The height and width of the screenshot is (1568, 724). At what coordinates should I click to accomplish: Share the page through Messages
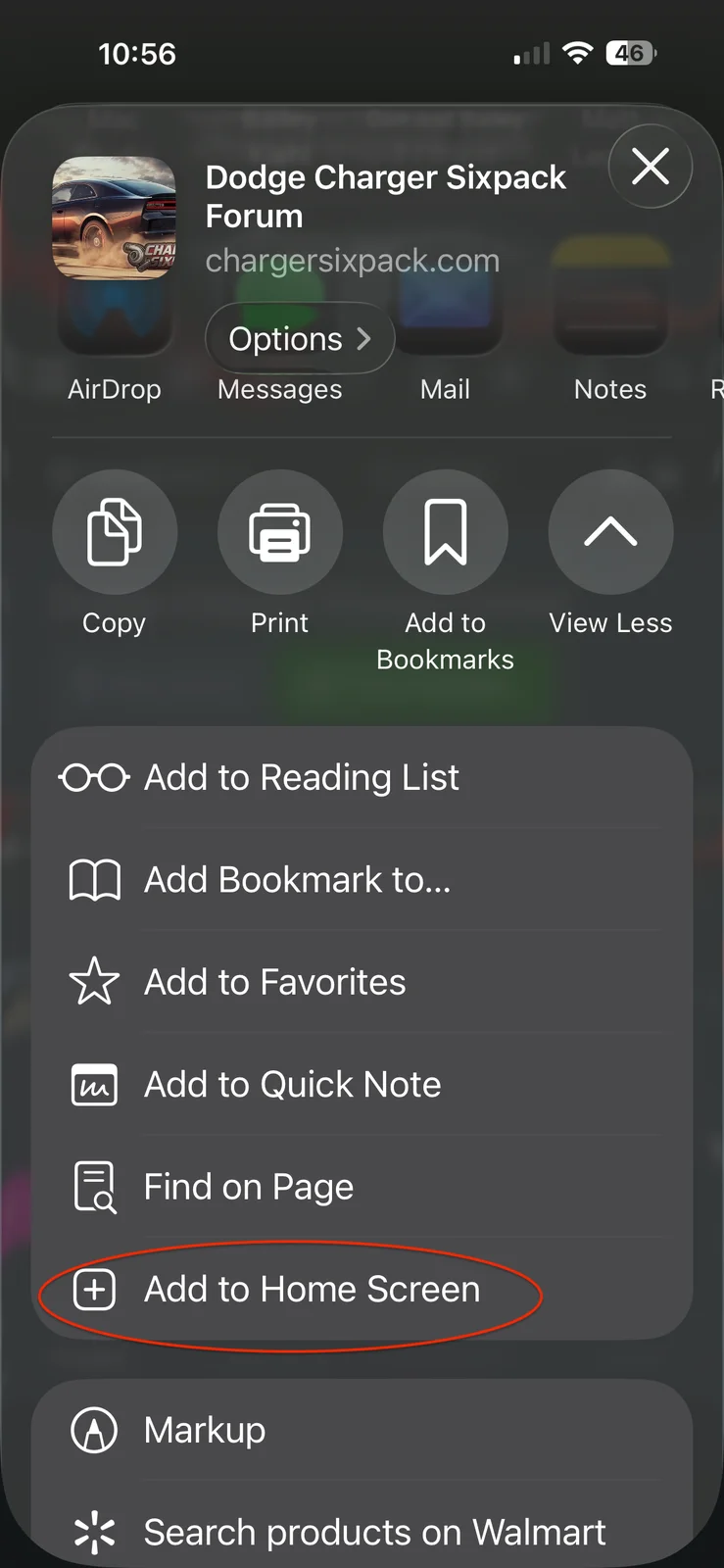point(279,389)
